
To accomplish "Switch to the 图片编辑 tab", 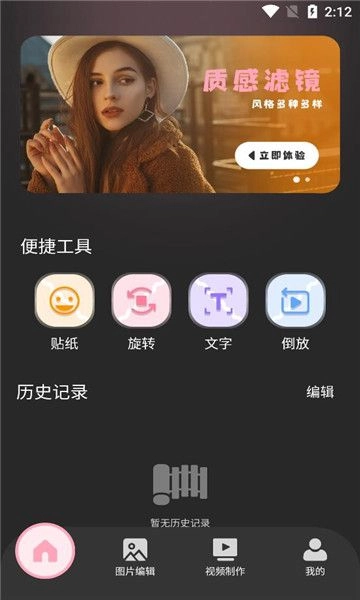I will 135,557.
